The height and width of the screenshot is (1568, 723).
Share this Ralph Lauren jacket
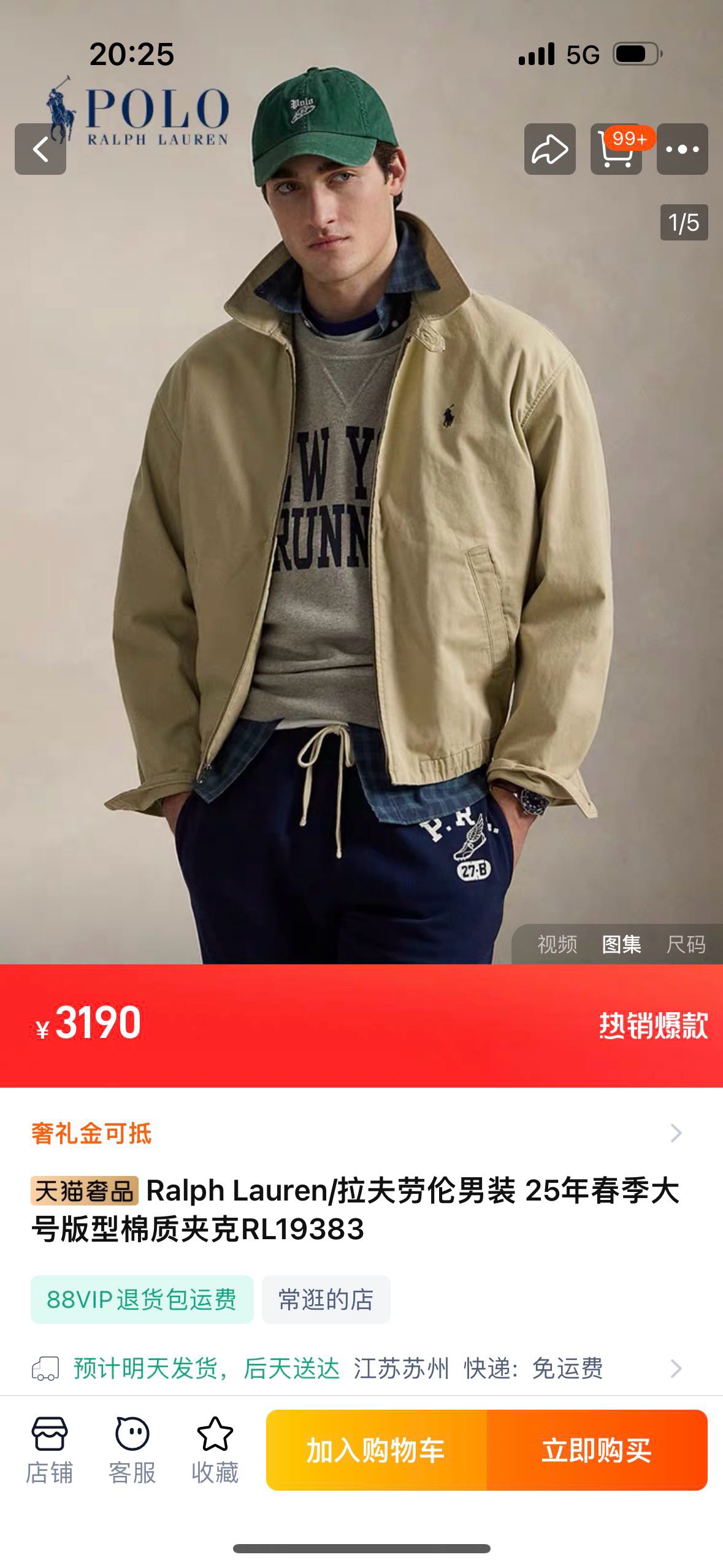click(549, 149)
